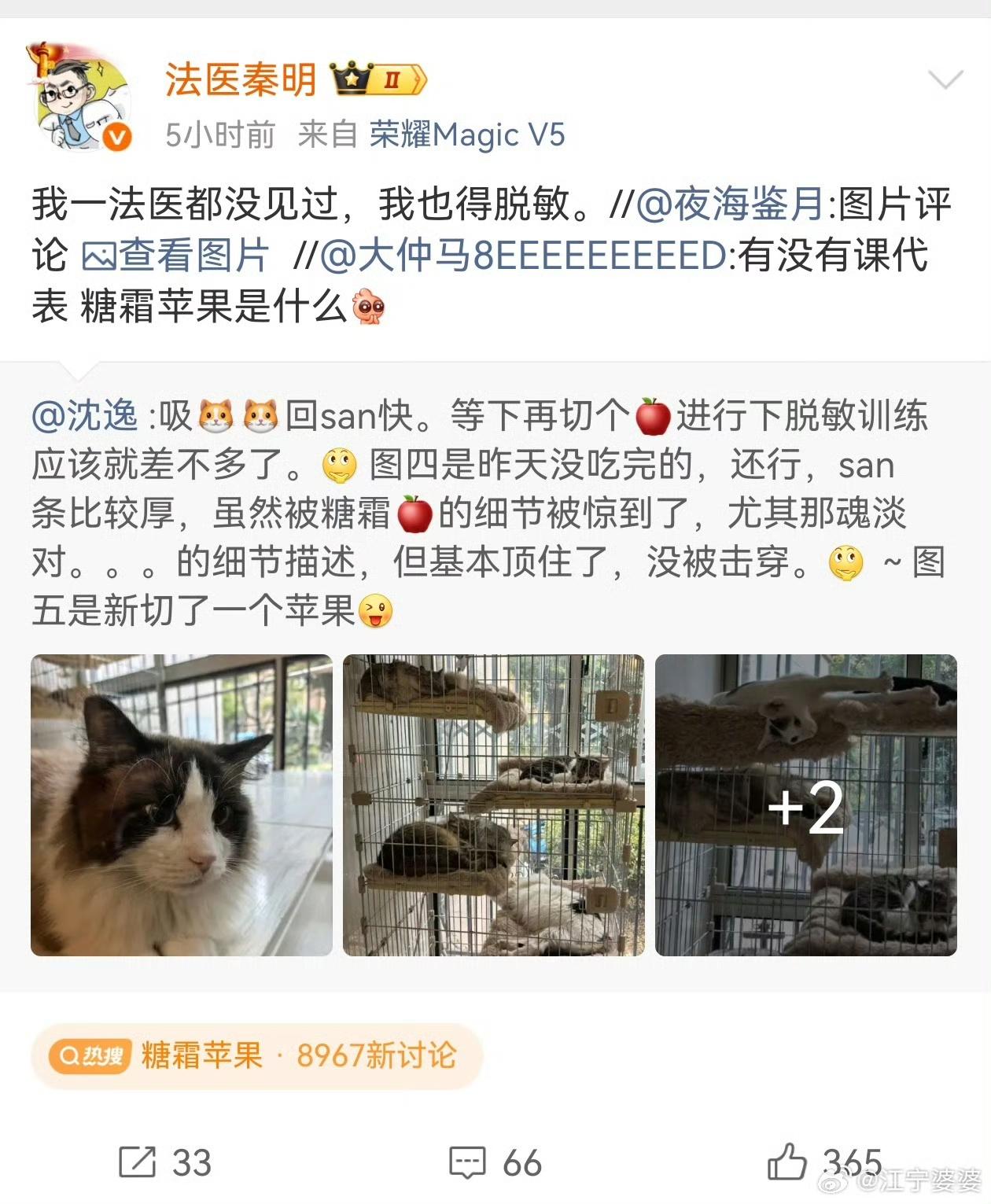This screenshot has width=991, height=1204.
Task: Like this post with 365 likes
Action: point(822,1162)
